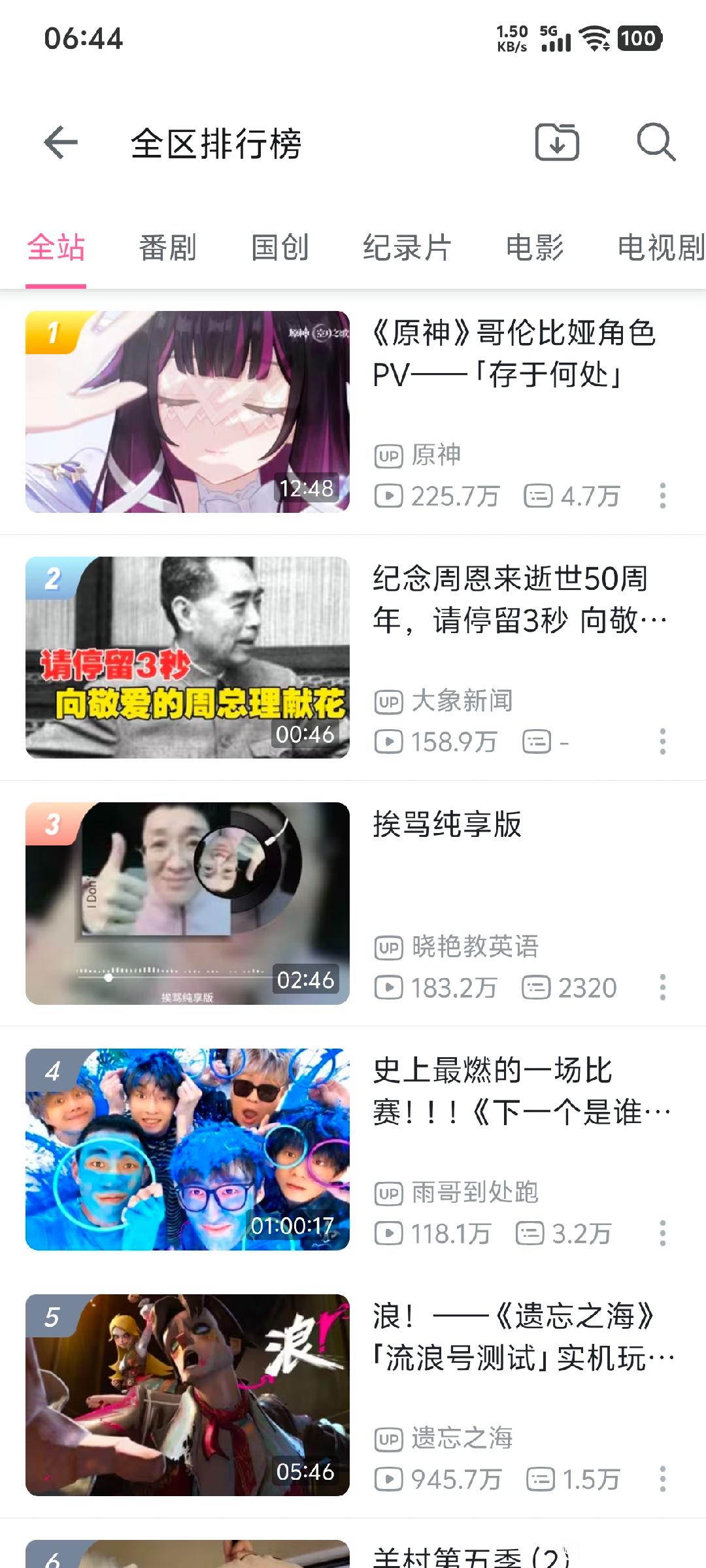The image size is (706, 1568).
Task: Open the 史上最燃的一场比赛 video
Action: click(187, 1149)
